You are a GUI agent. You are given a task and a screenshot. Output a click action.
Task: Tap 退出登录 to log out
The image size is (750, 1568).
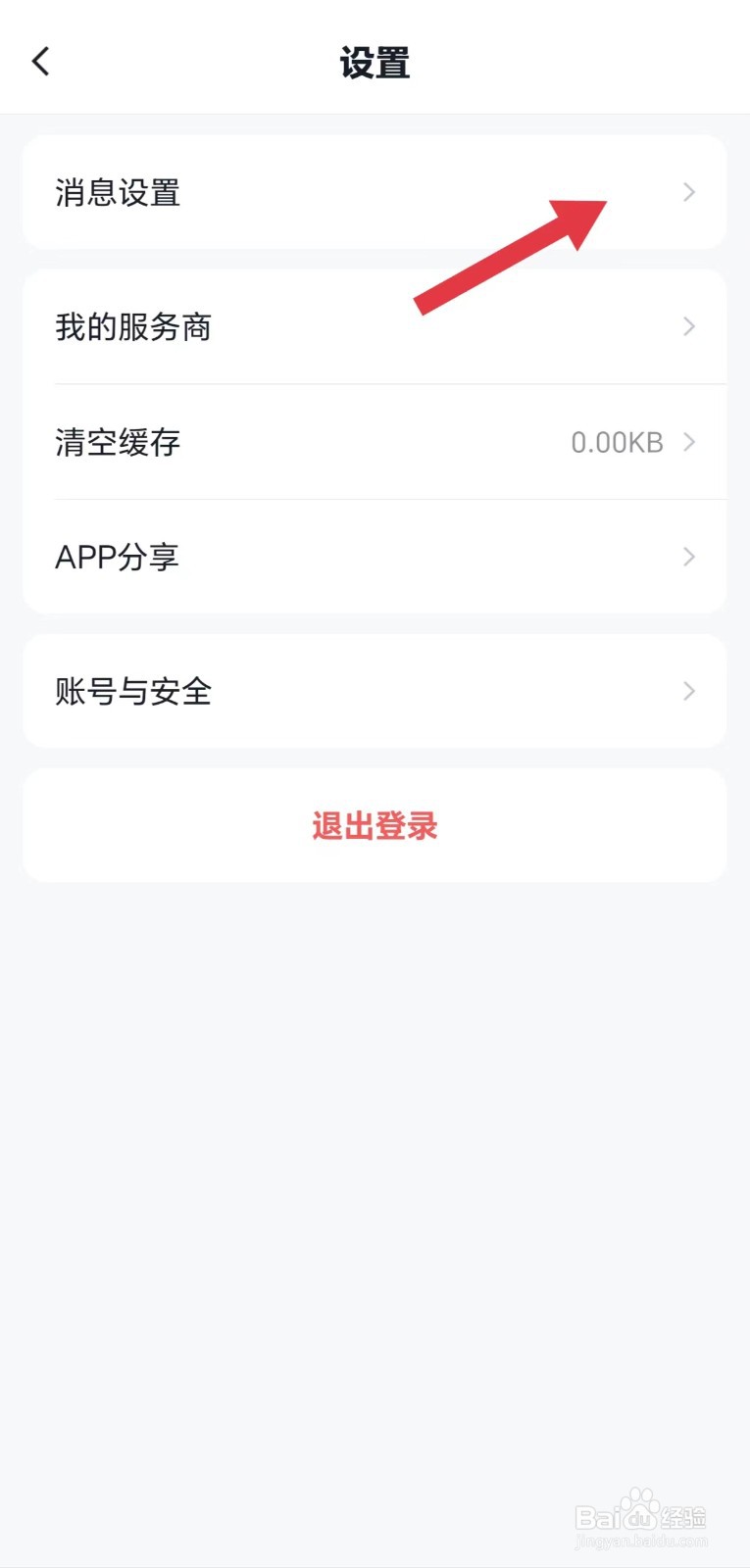coord(375,825)
